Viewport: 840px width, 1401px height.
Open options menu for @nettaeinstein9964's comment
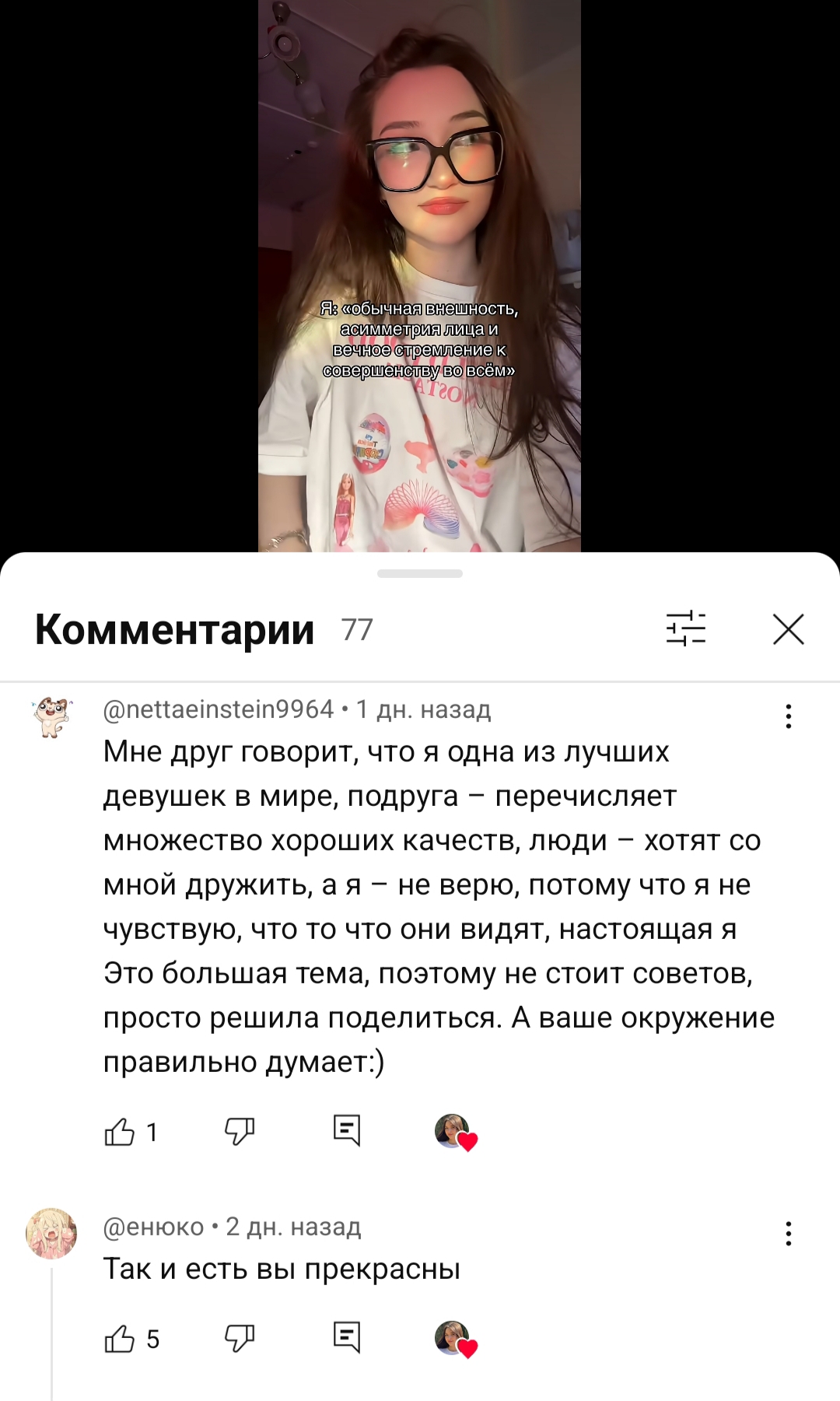click(788, 716)
